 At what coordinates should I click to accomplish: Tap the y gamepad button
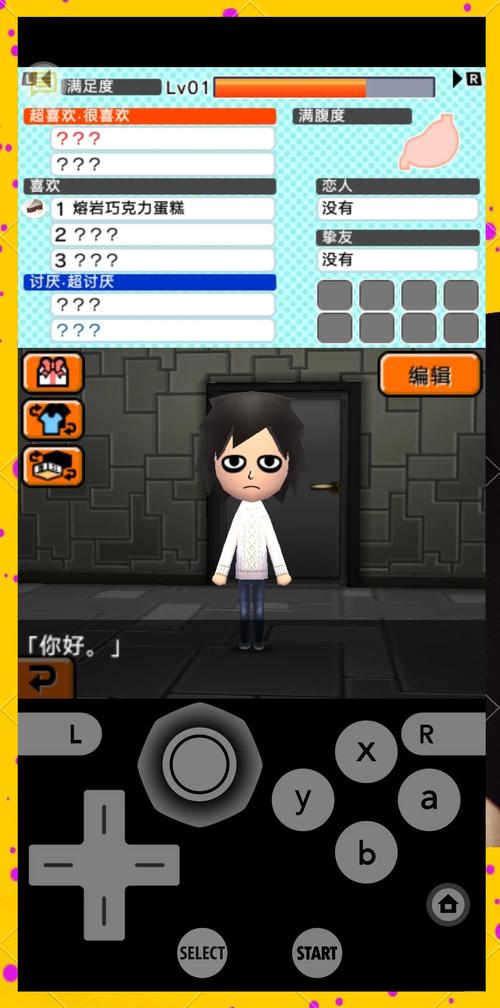point(303,800)
